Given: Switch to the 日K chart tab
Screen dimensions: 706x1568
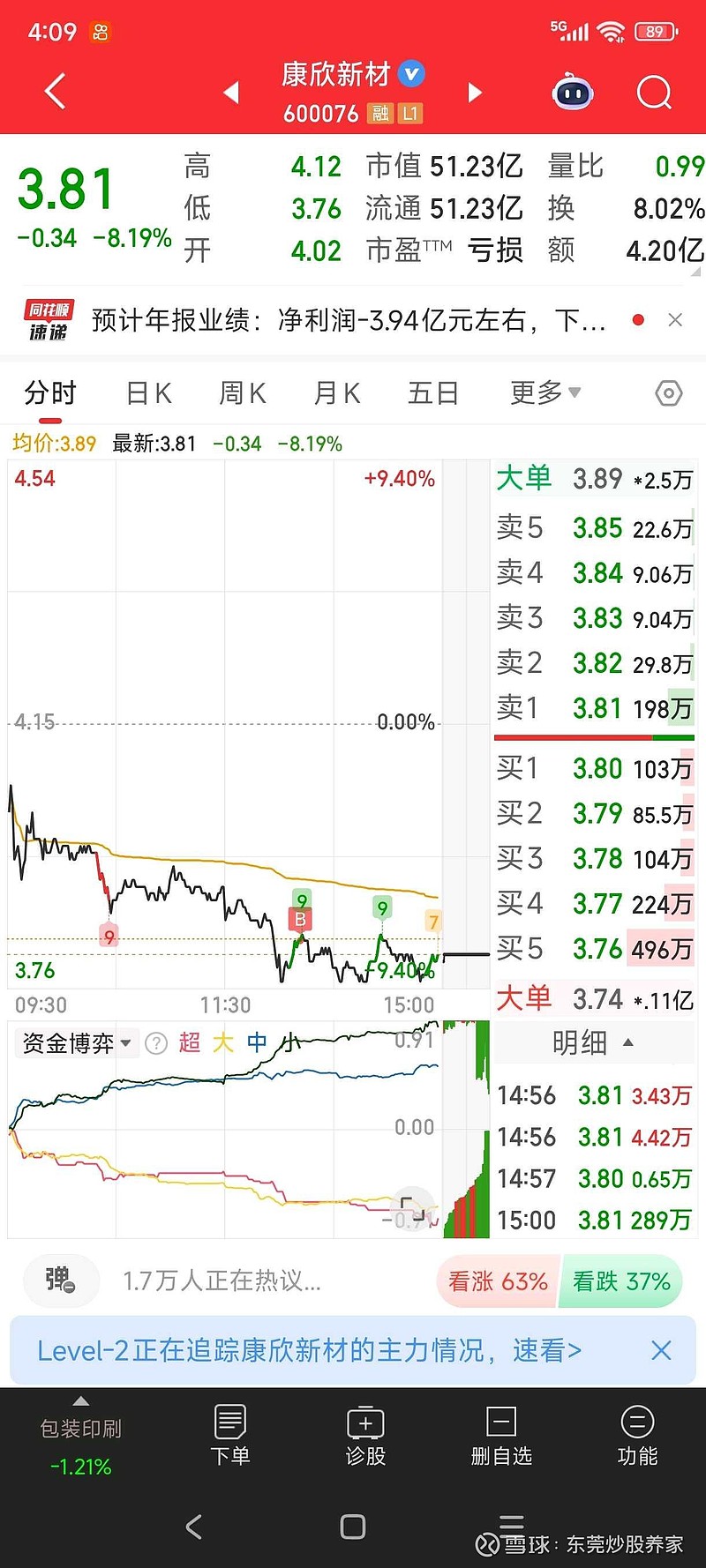Looking at the screenshot, I should coord(147,393).
